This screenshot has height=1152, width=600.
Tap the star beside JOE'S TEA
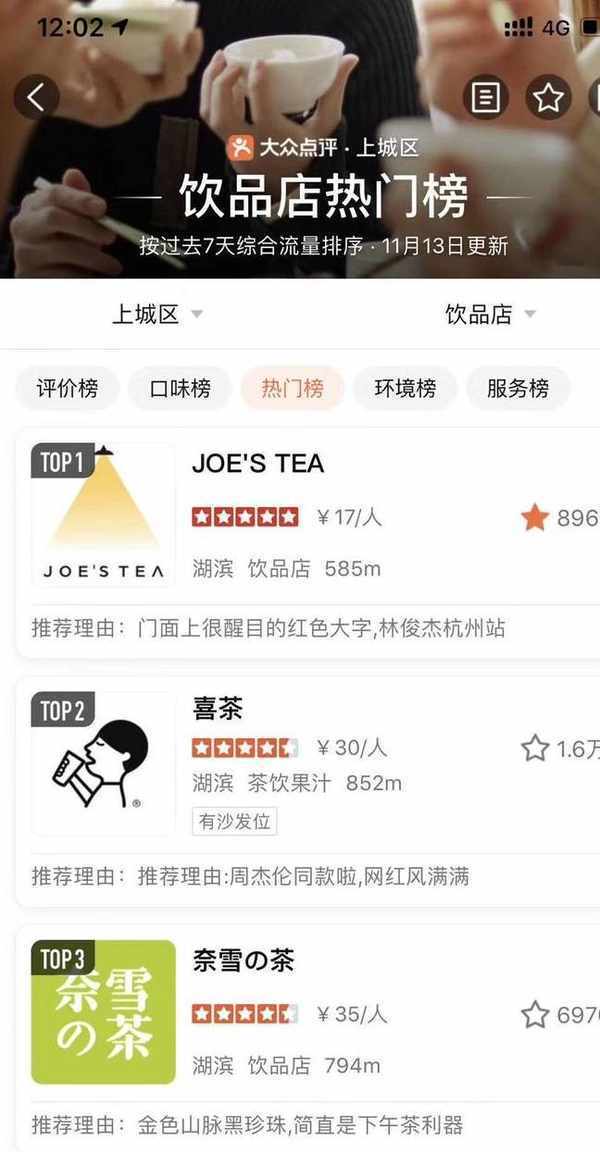click(535, 517)
